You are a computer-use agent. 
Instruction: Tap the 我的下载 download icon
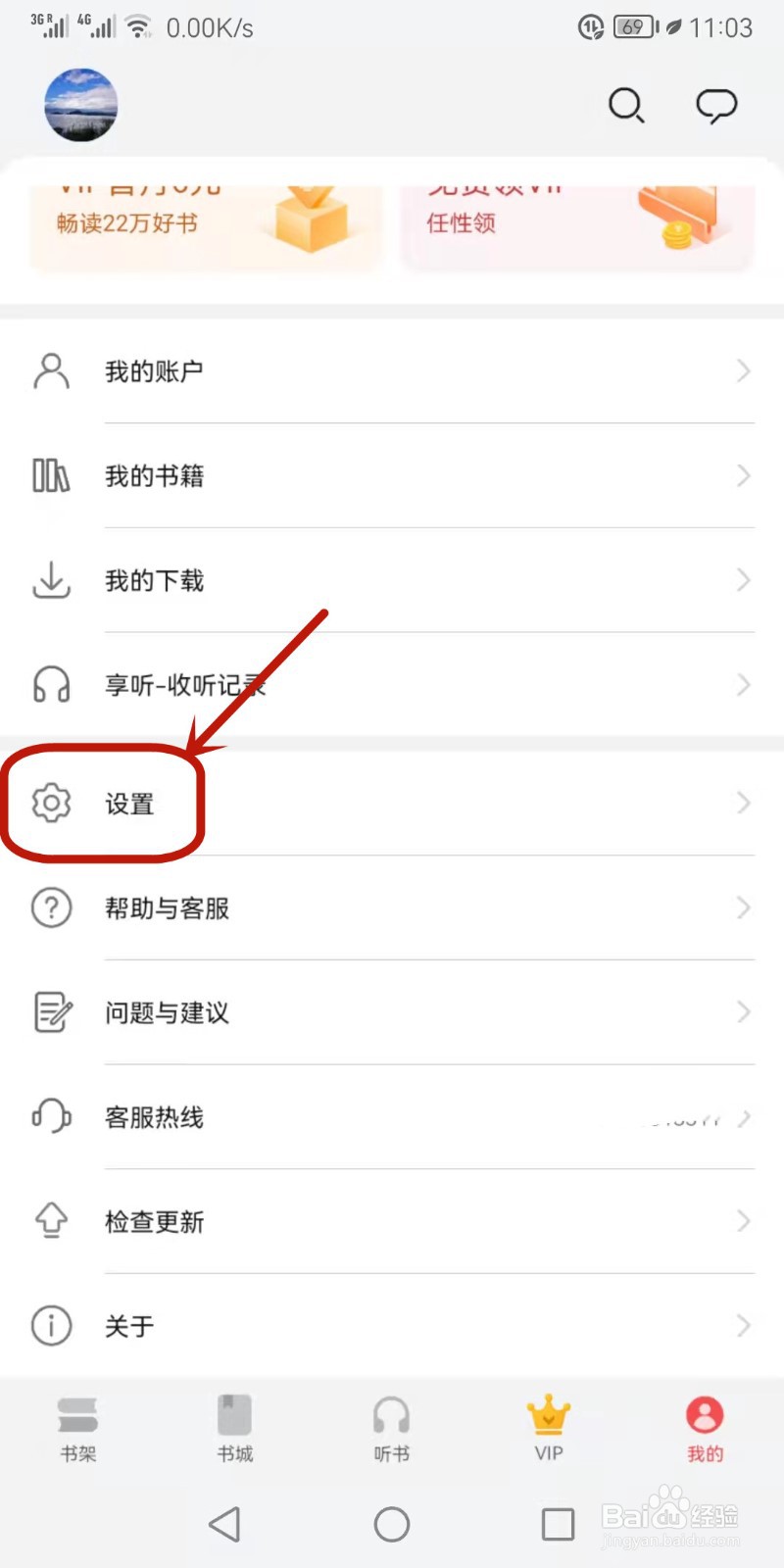click(50, 581)
